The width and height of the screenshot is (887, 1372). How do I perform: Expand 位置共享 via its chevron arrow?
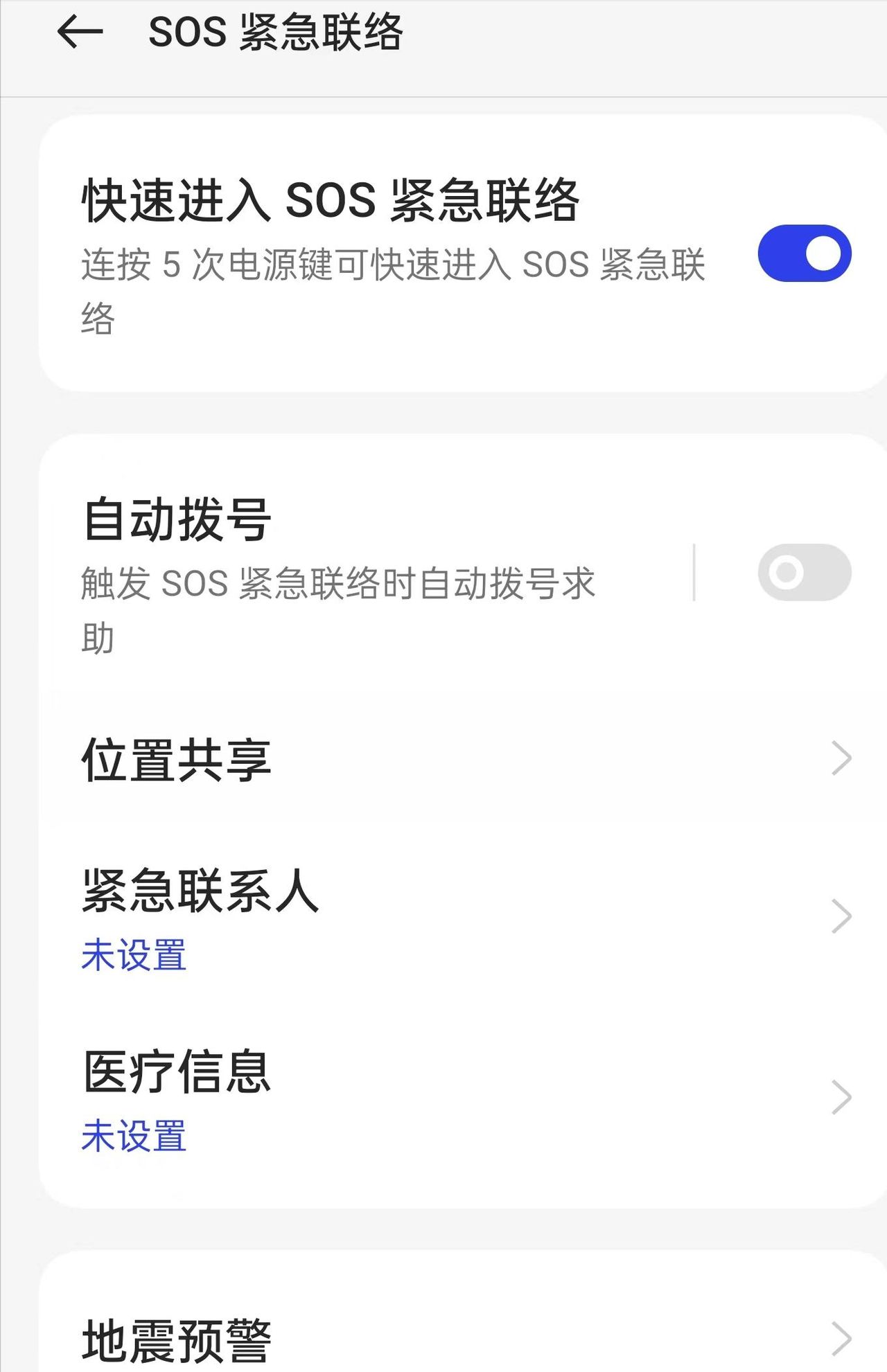click(841, 760)
